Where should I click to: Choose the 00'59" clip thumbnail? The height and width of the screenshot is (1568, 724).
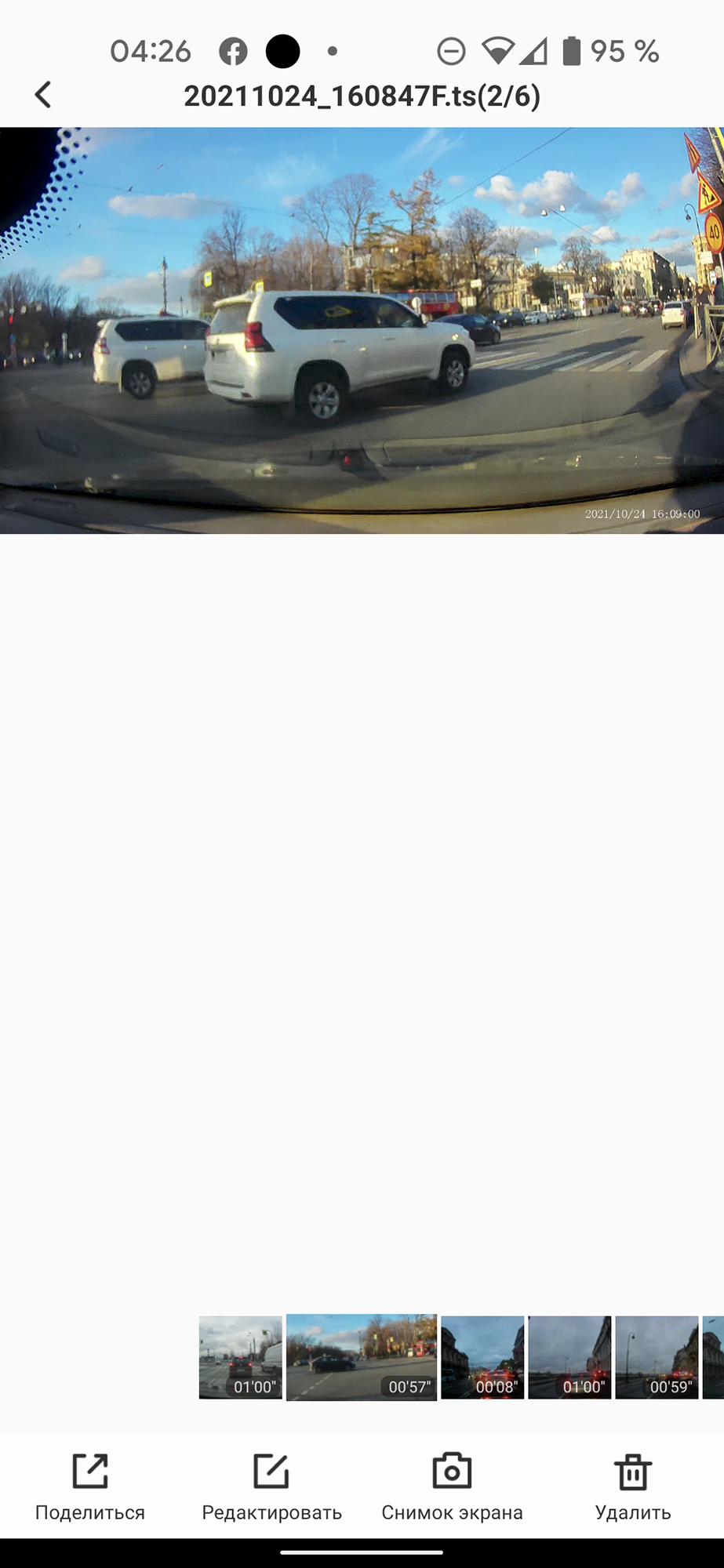(x=657, y=1357)
